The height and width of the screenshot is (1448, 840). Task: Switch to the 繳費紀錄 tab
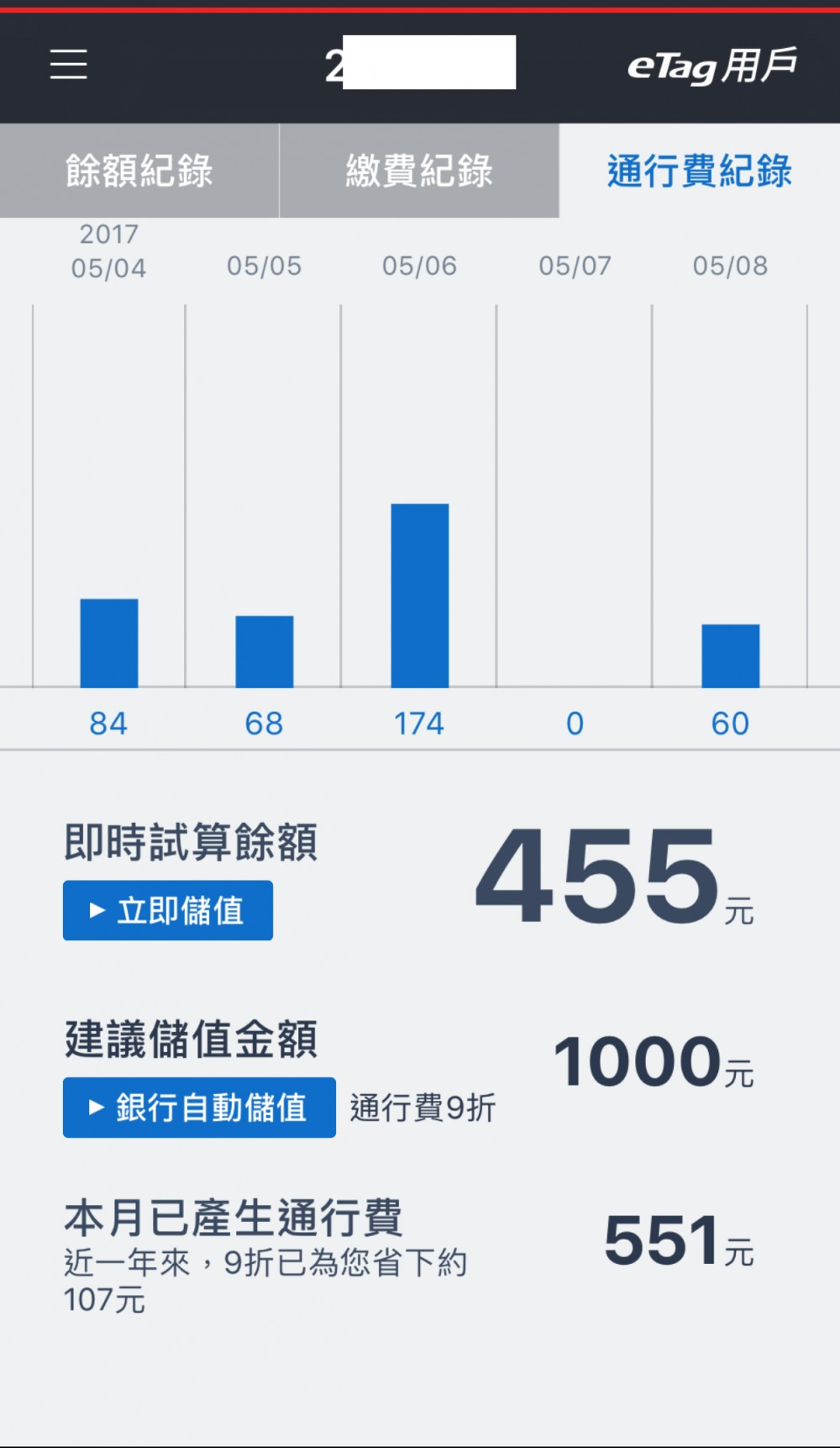pyautogui.click(x=419, y=171)
